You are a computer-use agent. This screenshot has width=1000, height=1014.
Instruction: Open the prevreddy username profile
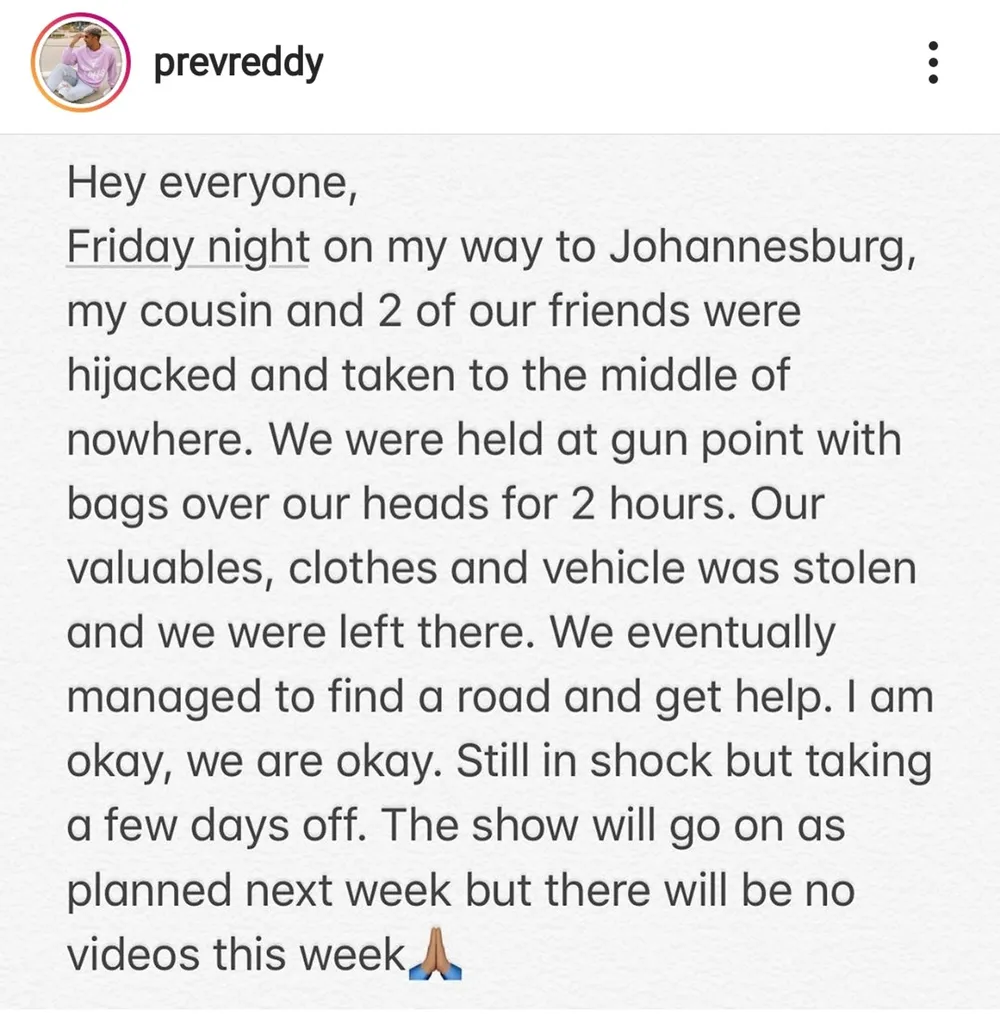[238, 64]
